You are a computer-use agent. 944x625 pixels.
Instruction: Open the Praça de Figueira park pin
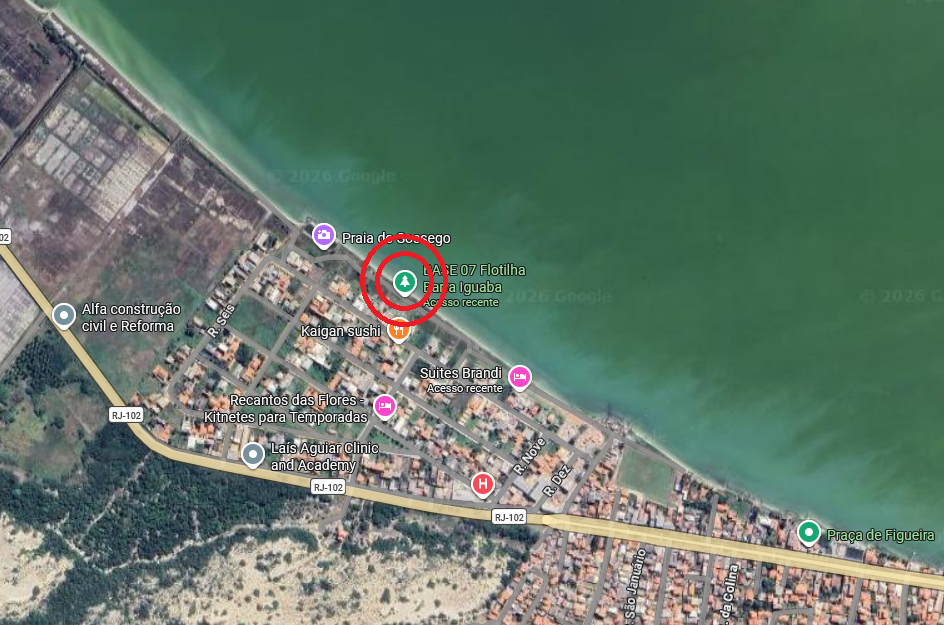click(x=808, y=531)
